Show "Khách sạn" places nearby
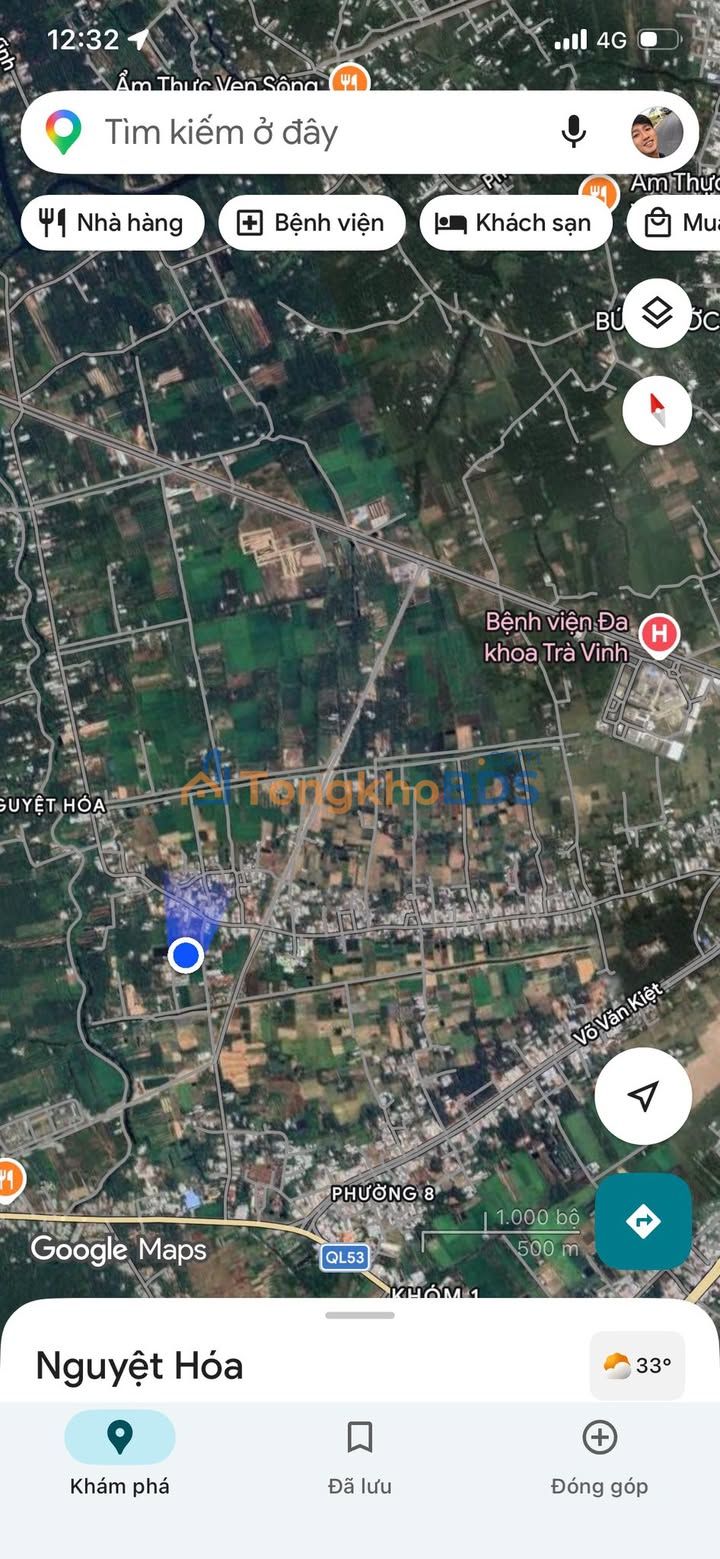The width and height of the screenshot is (720, 1559). pyautogui.click(x=515, y=222)
